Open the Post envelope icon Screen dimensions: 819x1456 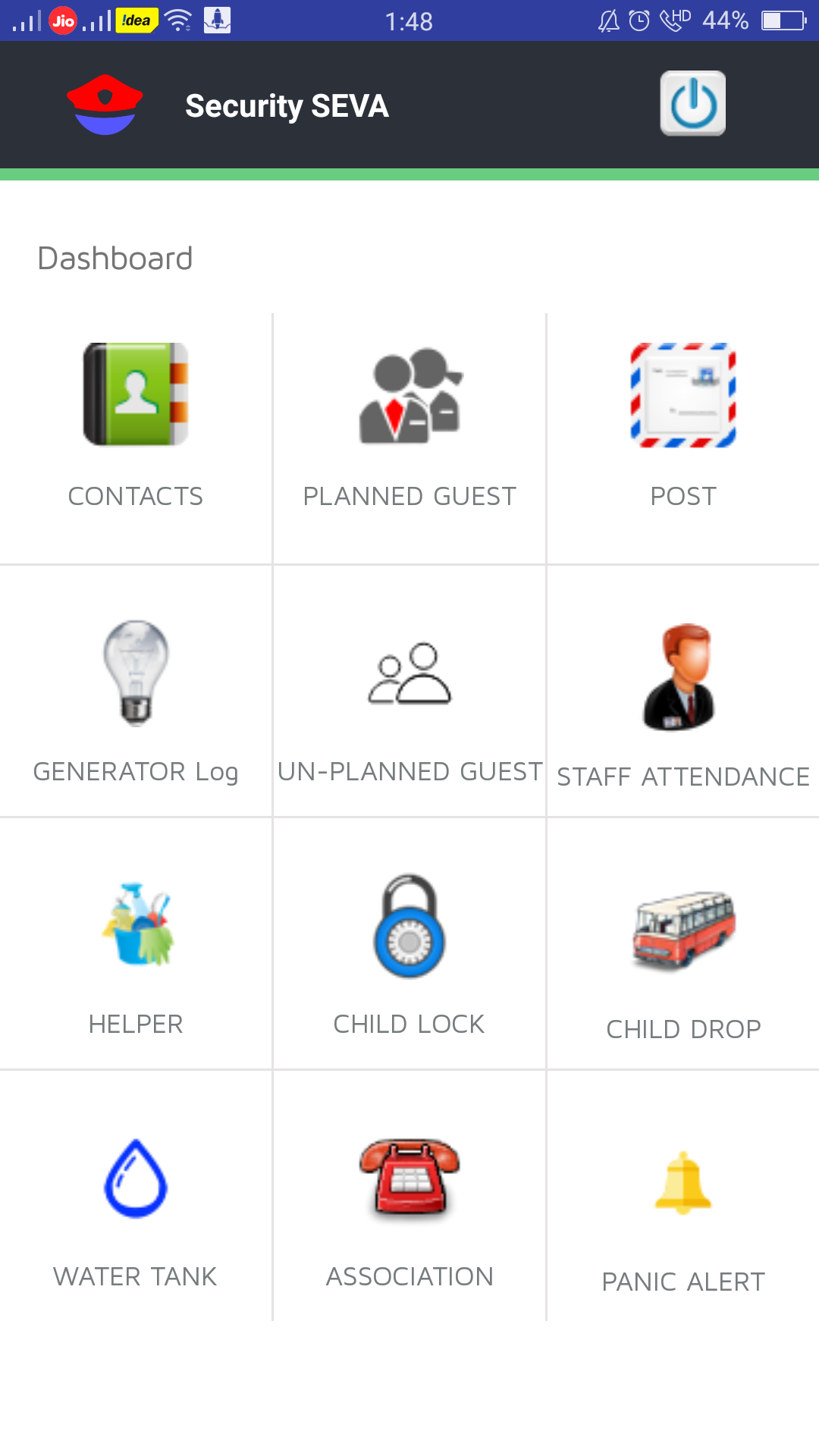point(682,394)
